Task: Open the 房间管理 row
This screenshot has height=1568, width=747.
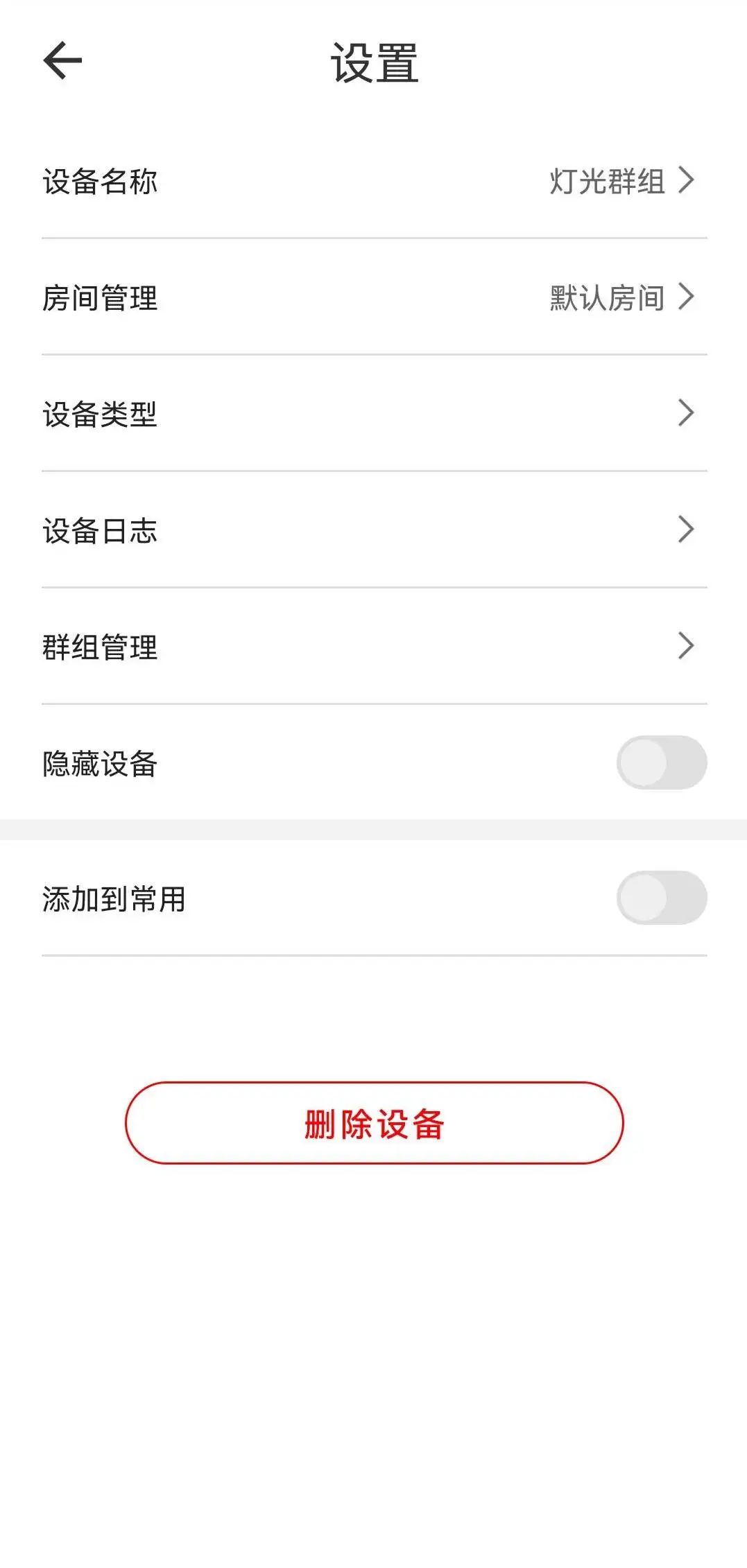Action: pyautogui.click(x=375, y=297)
